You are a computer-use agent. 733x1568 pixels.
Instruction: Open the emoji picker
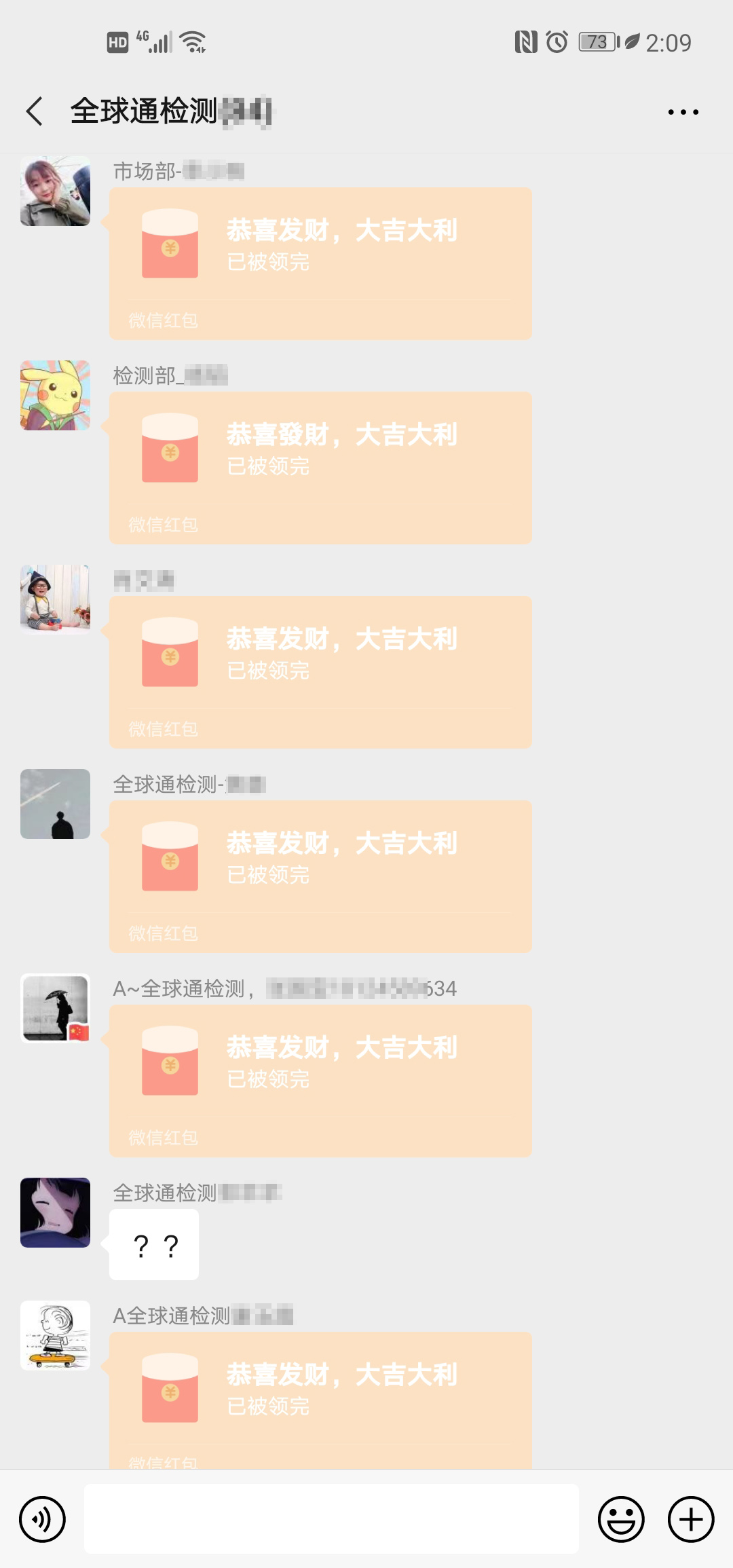tap(620, 1519)
